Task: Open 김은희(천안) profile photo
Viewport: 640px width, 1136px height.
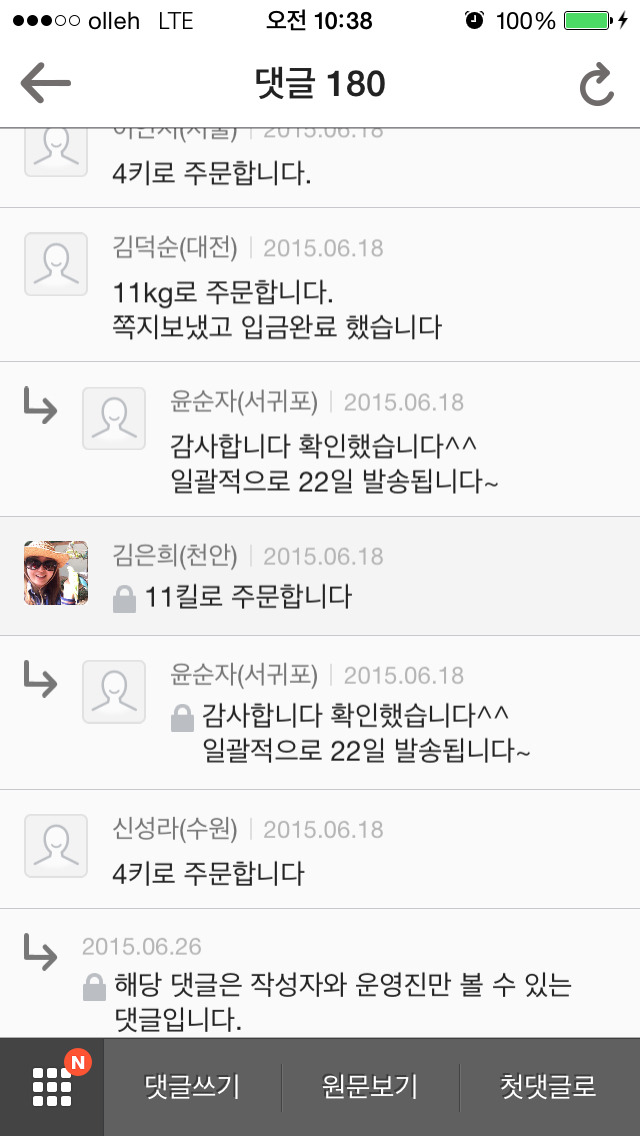Action: tap(56, 573)
